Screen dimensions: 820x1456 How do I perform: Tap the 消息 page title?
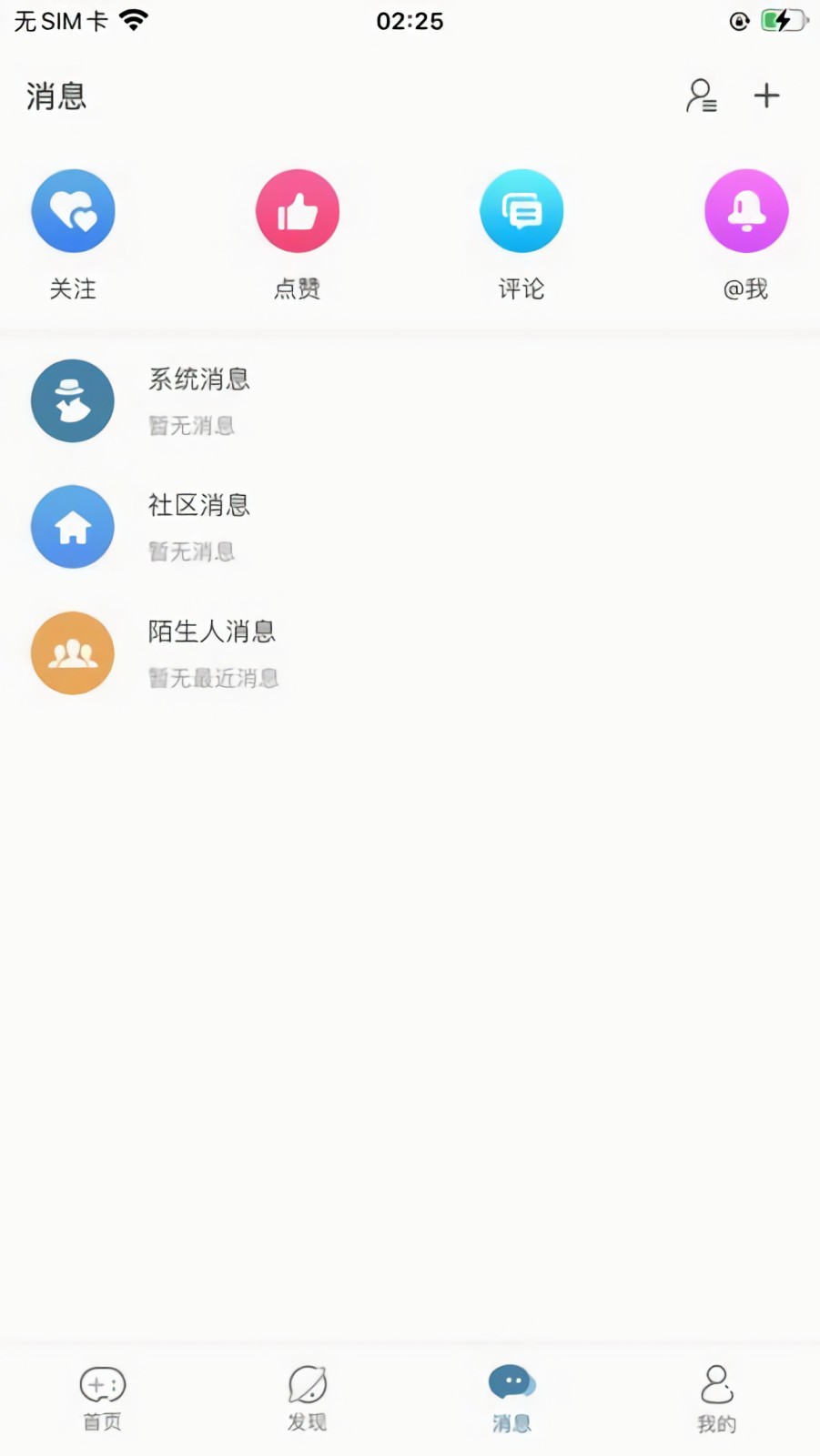(x=56, y=96)
